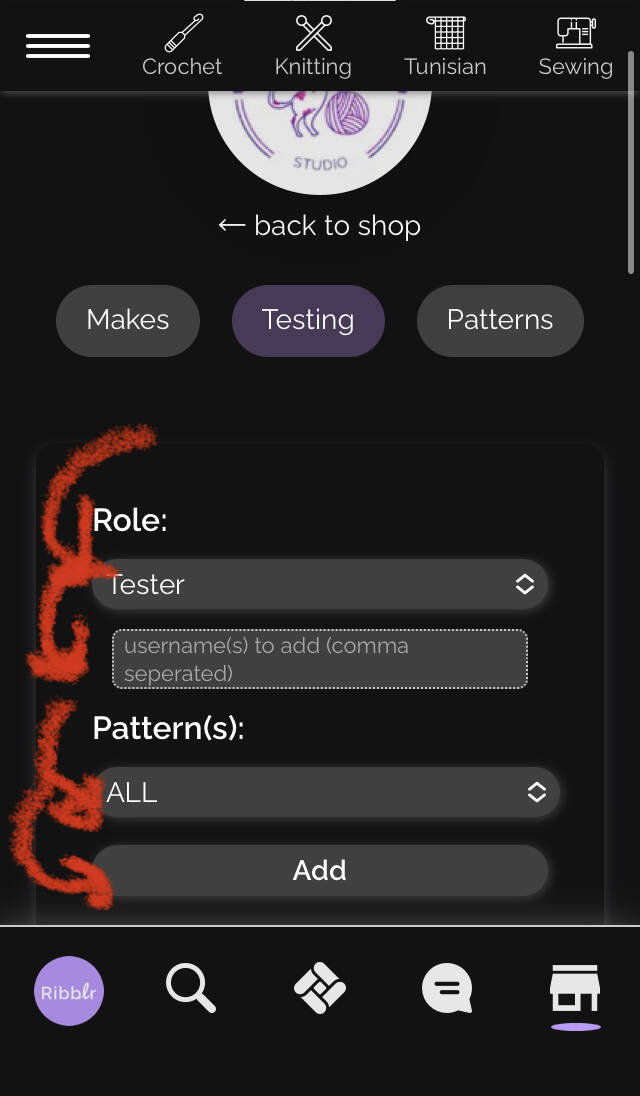The width and height of the screenshot is (640, 1096).
Task: Go back to shop
Action: point(319,226)
